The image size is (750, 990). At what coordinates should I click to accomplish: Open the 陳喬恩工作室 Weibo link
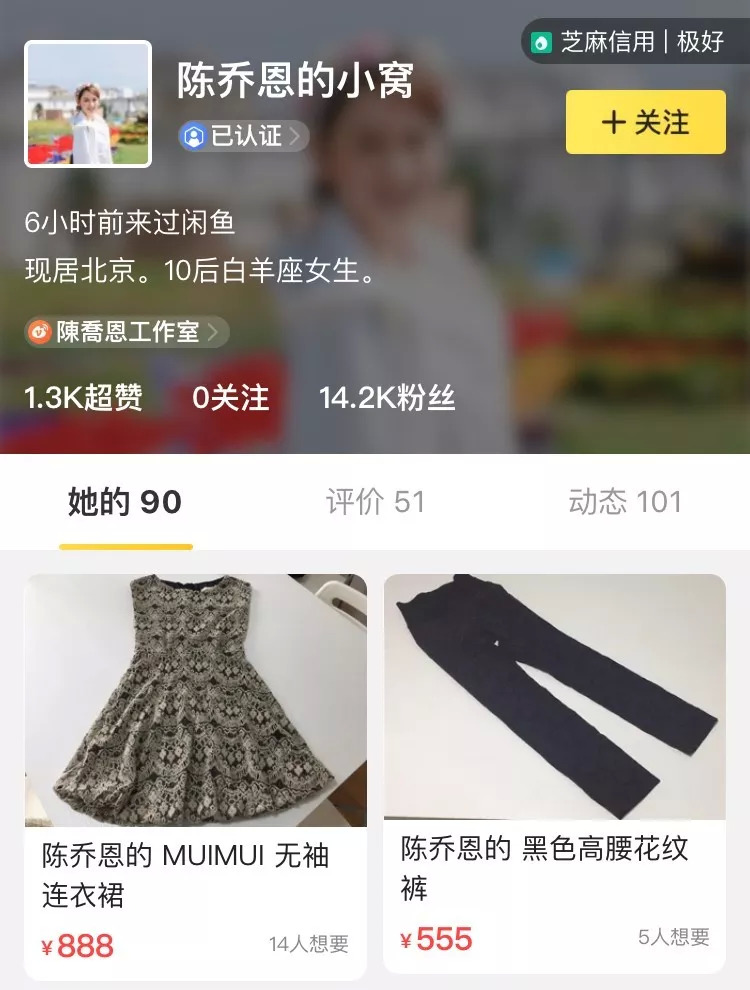point(127,332)
